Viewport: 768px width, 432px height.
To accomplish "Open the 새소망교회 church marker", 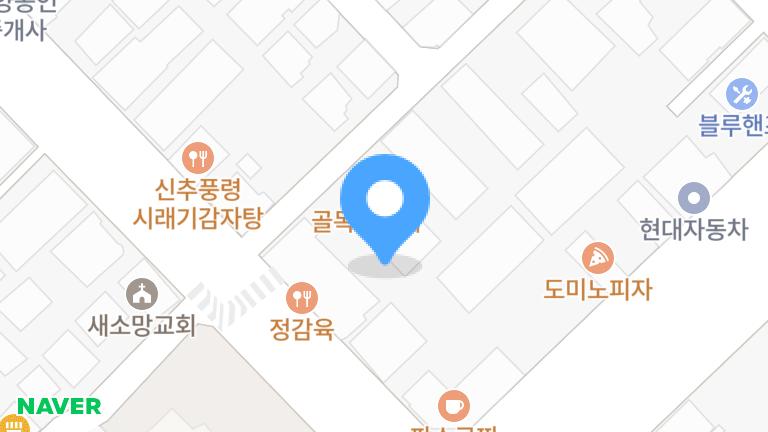I will coord(142,294).
